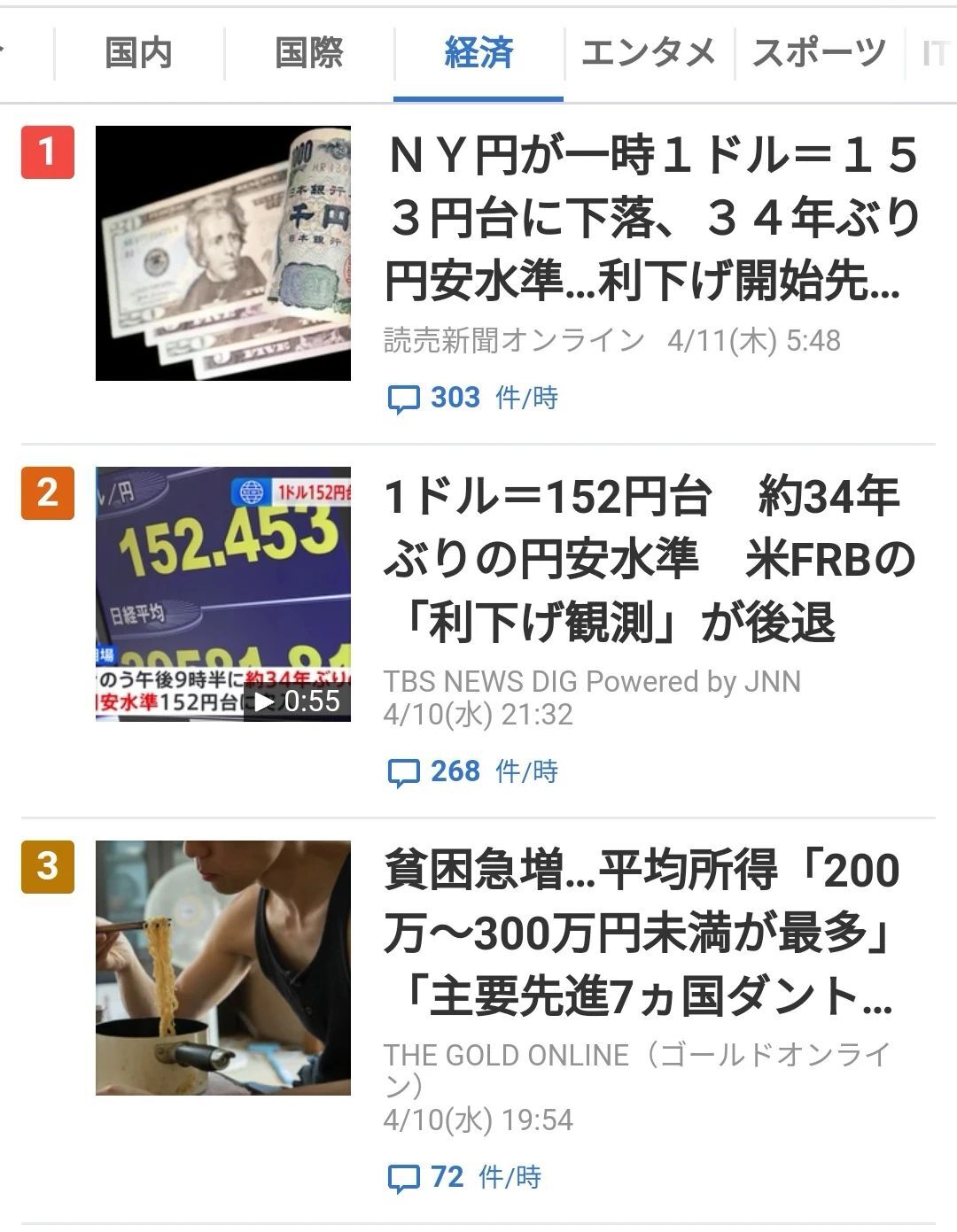Switch to the 国内 tab

(138, 53)
